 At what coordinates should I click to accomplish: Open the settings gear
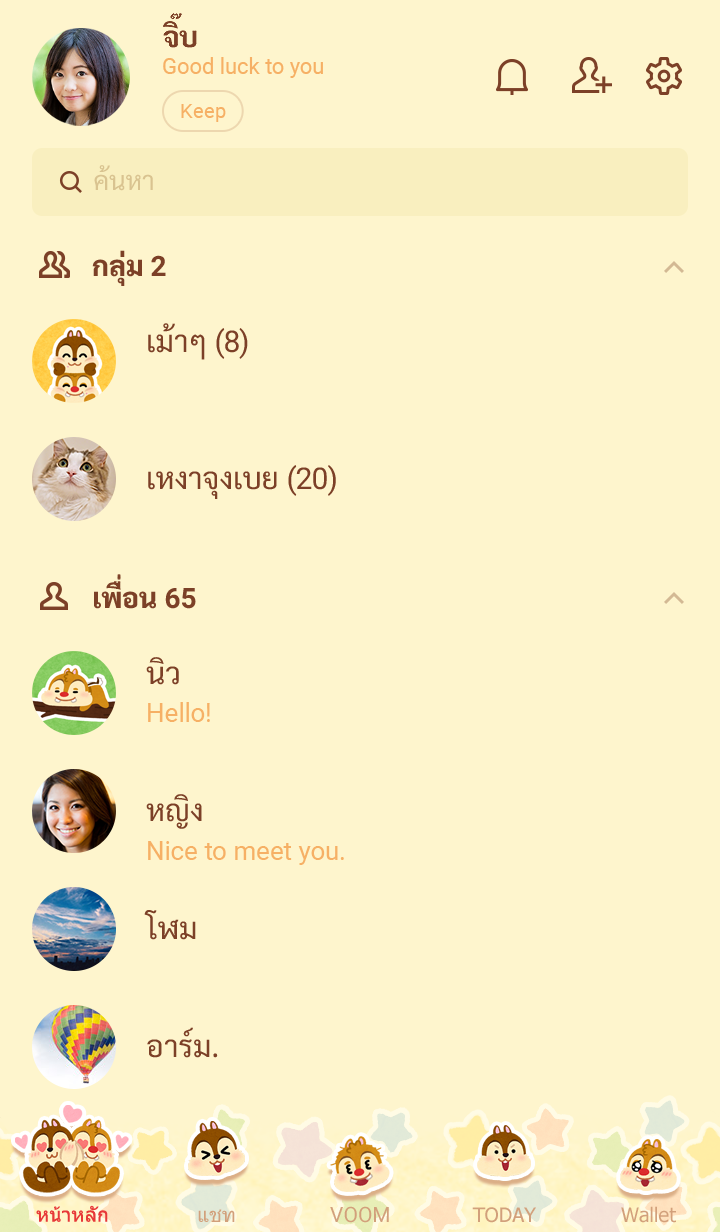coord(664,77)
